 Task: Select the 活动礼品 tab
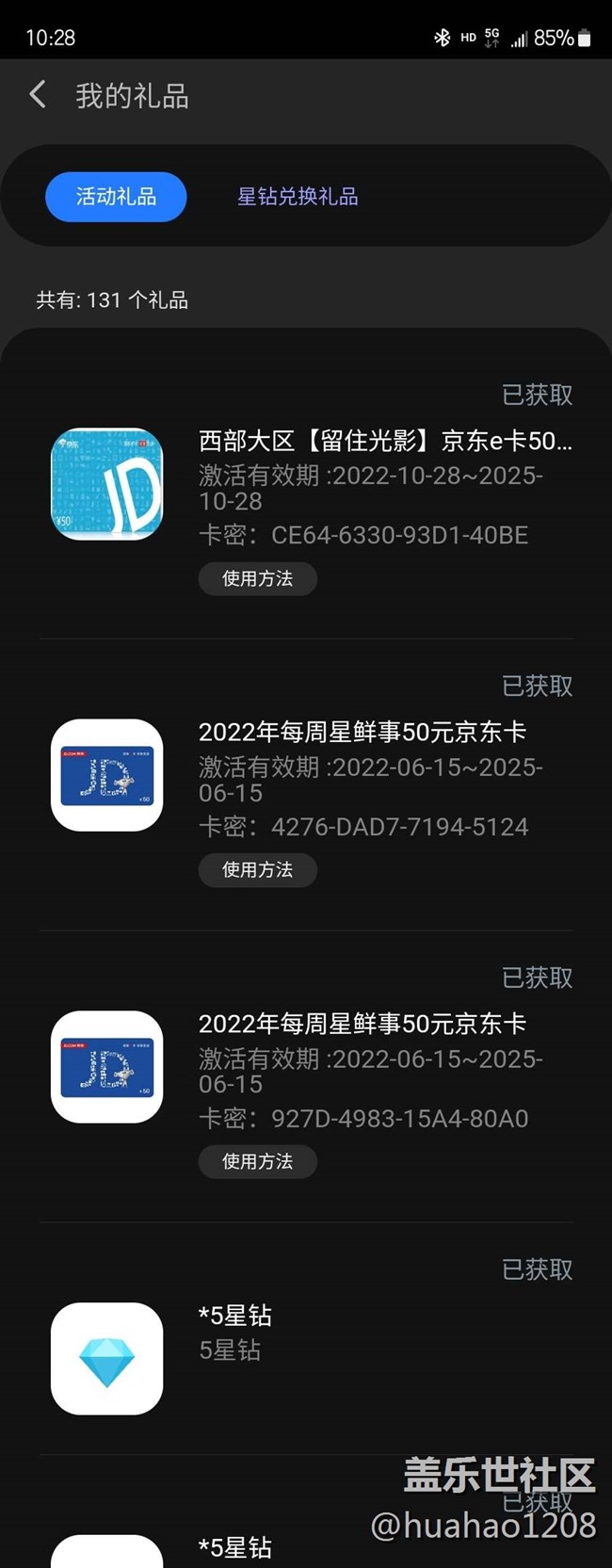click(116, 197)
